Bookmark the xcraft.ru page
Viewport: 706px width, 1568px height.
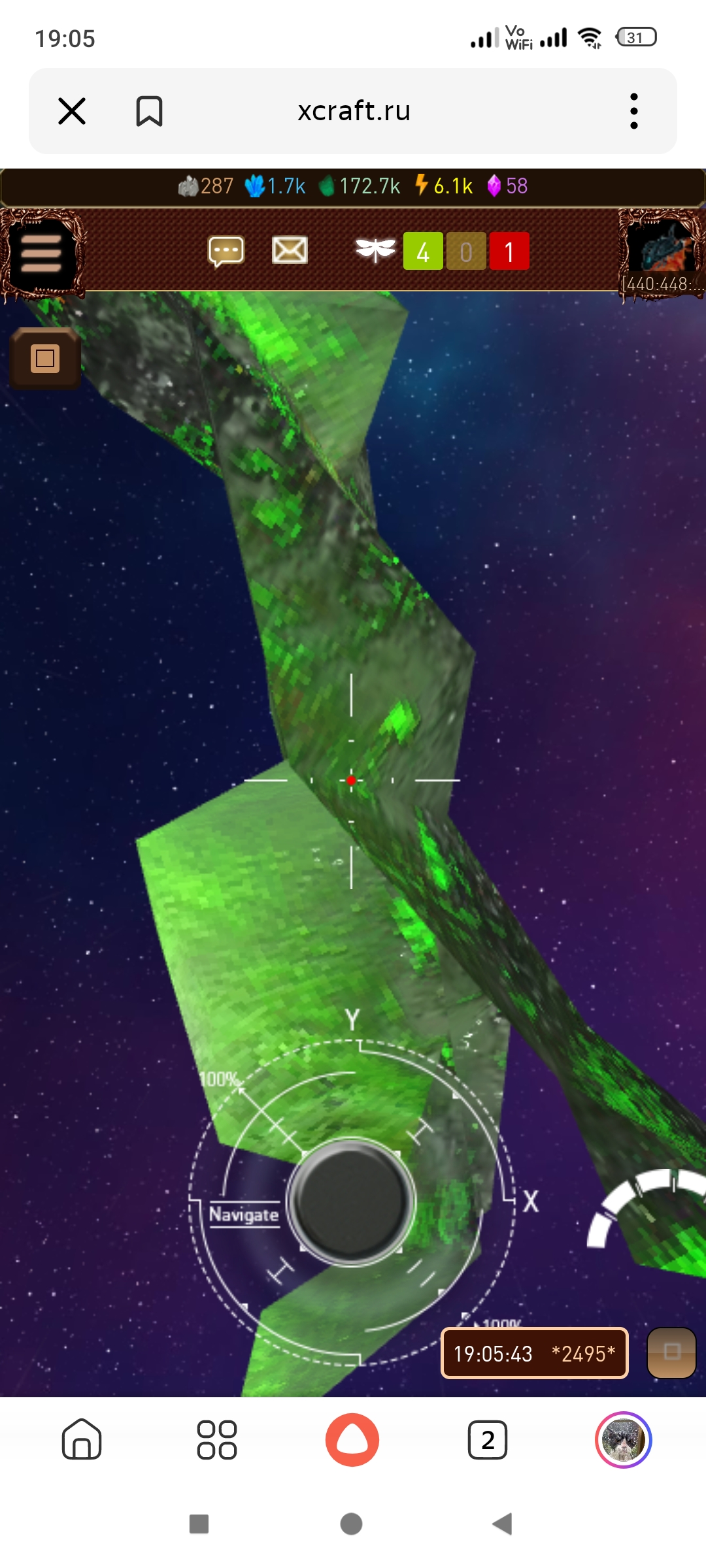[x=149, y=111]
